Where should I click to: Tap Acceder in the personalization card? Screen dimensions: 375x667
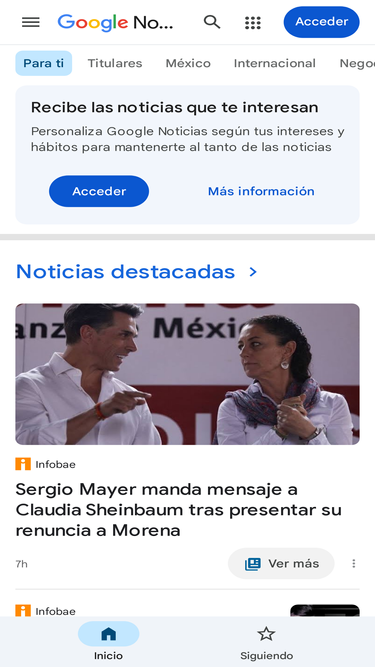pos(99,191)
